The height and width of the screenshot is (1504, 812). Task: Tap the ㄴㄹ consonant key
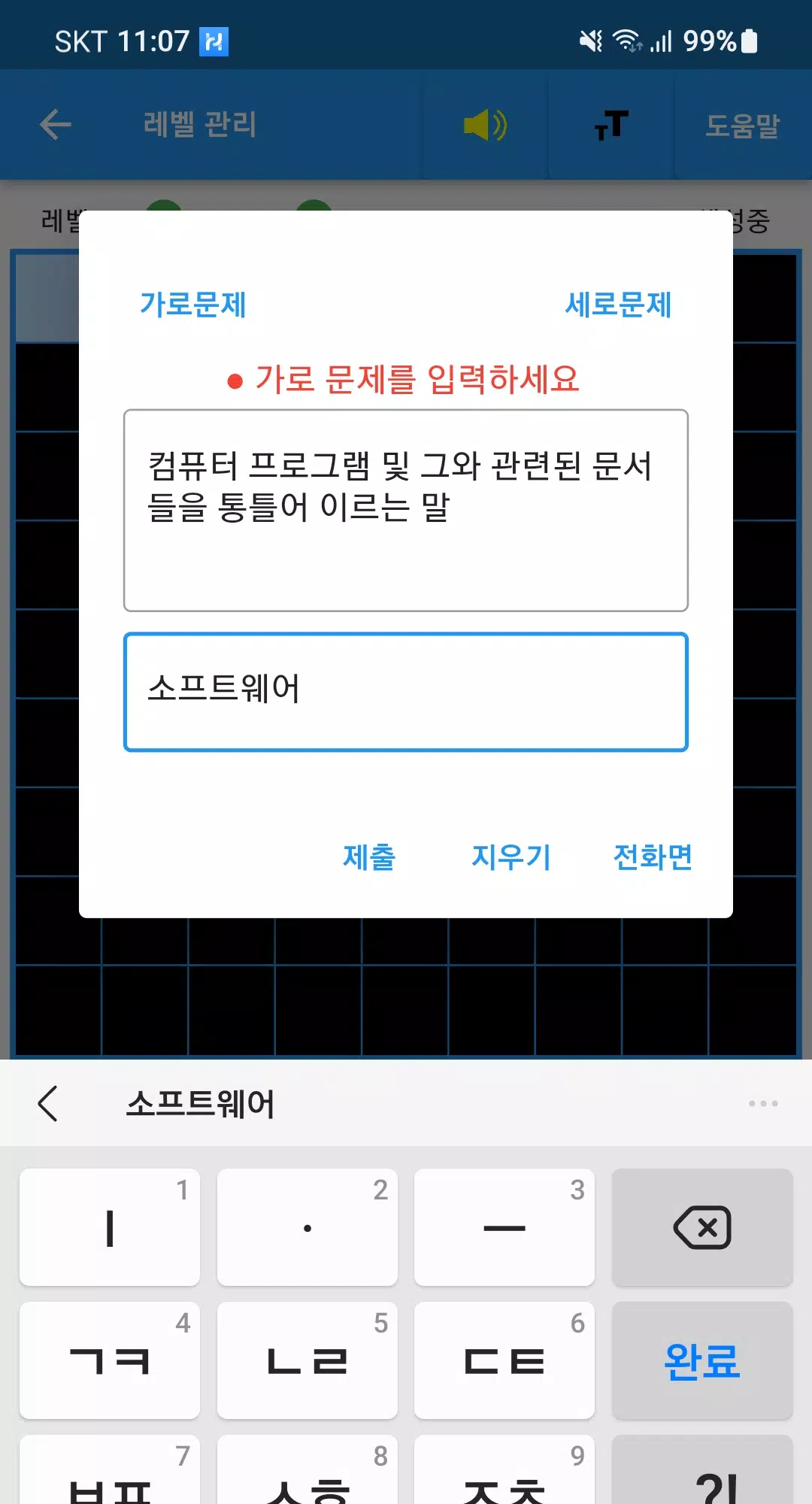pyautogui.click(x=307, y=1360)
